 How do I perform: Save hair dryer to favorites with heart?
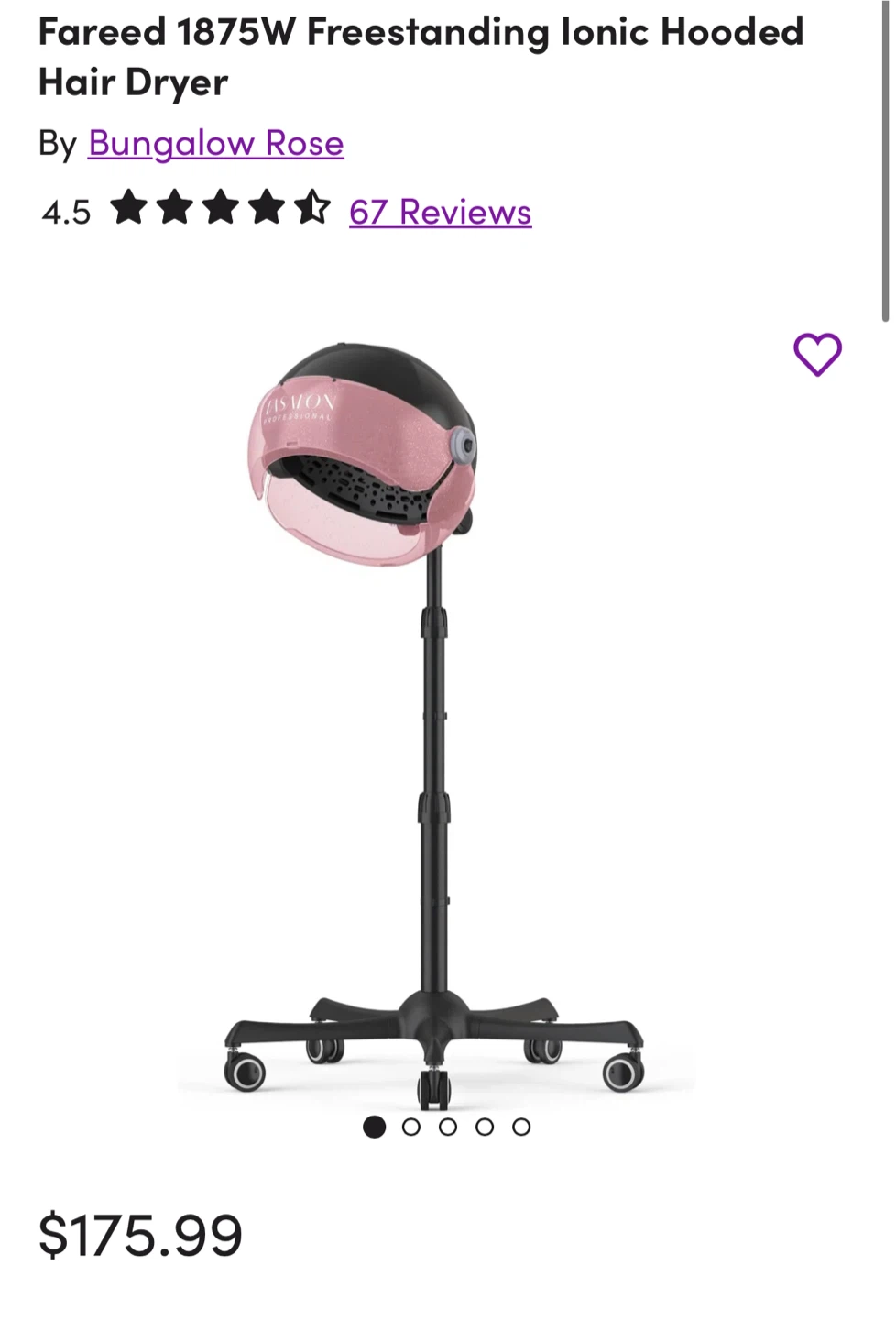pos(816,354)
